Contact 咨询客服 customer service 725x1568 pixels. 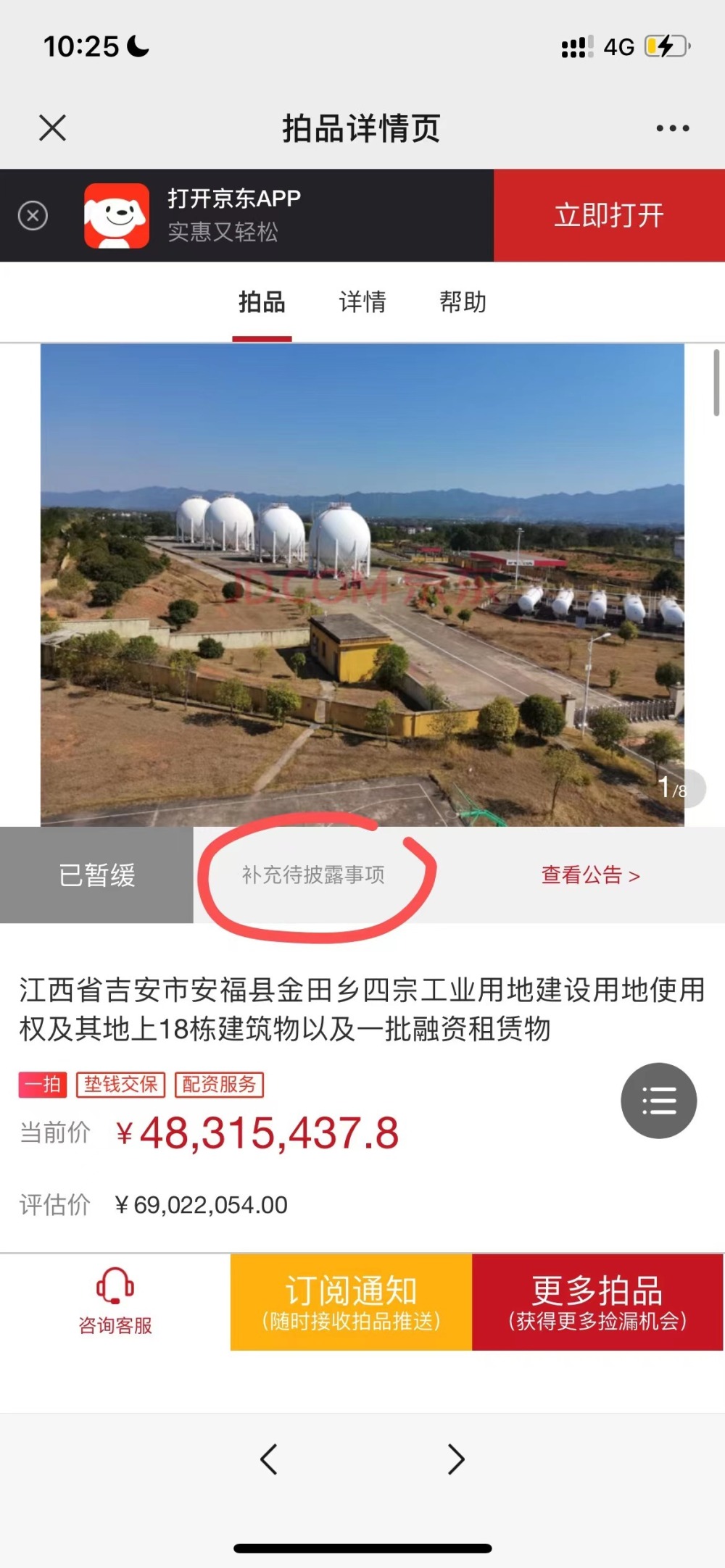tap(115, 1302)
